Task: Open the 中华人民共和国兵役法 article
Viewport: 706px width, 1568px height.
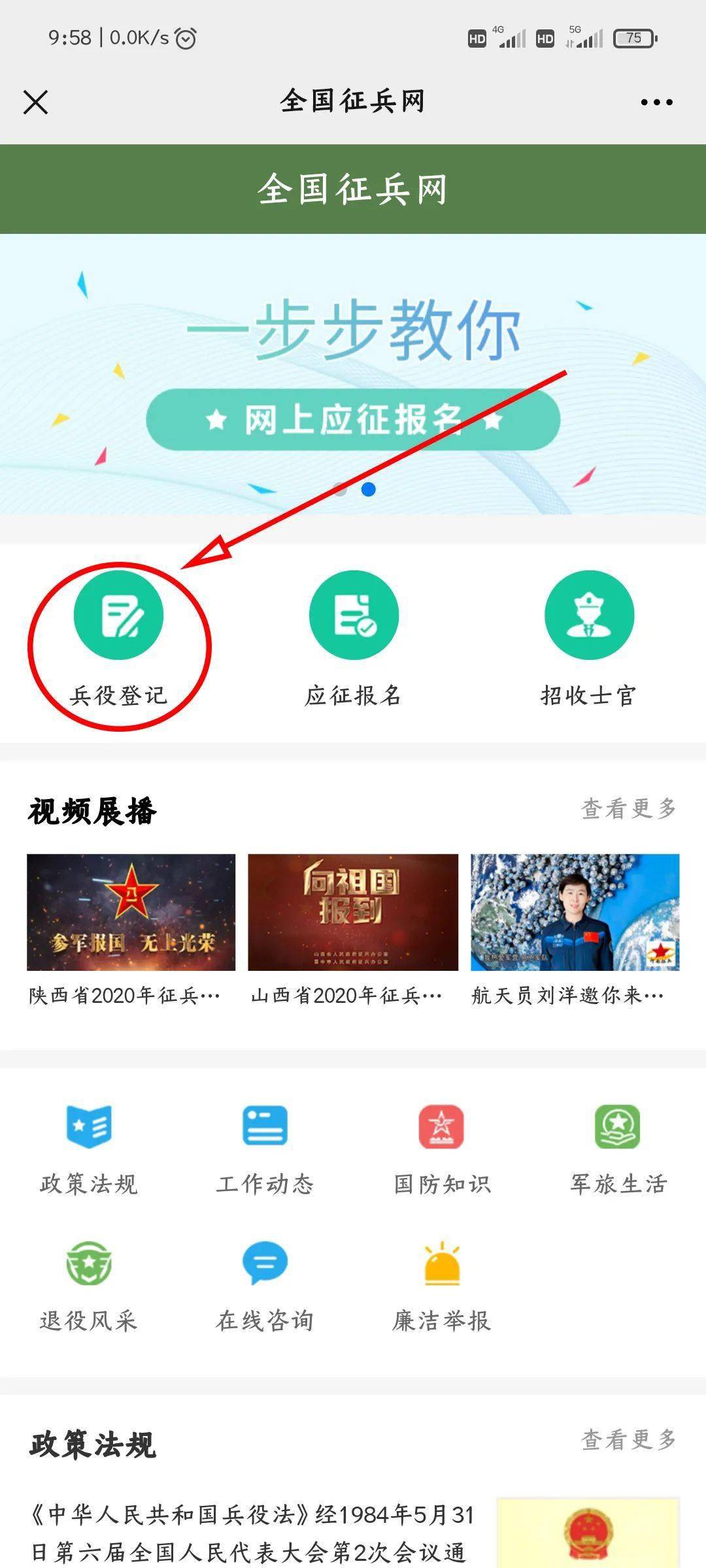Action: coord(252,1532)
